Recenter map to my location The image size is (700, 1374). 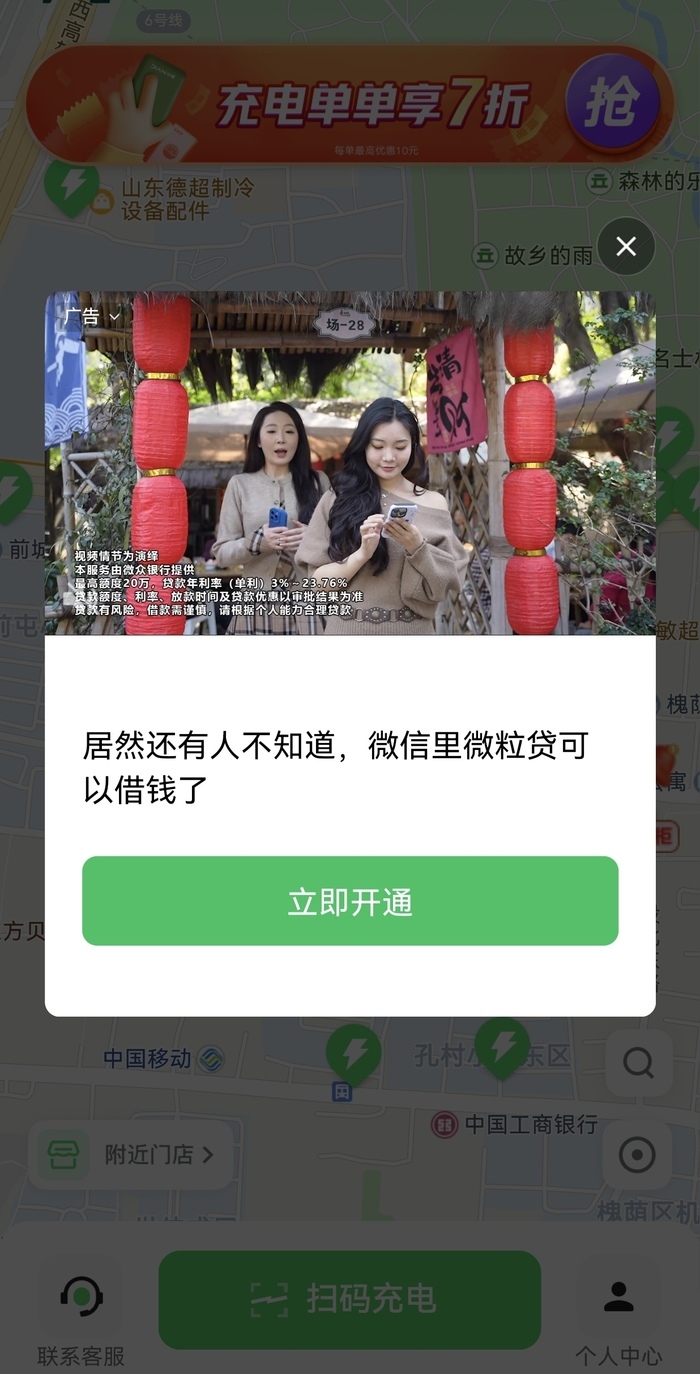(637, 1155)
